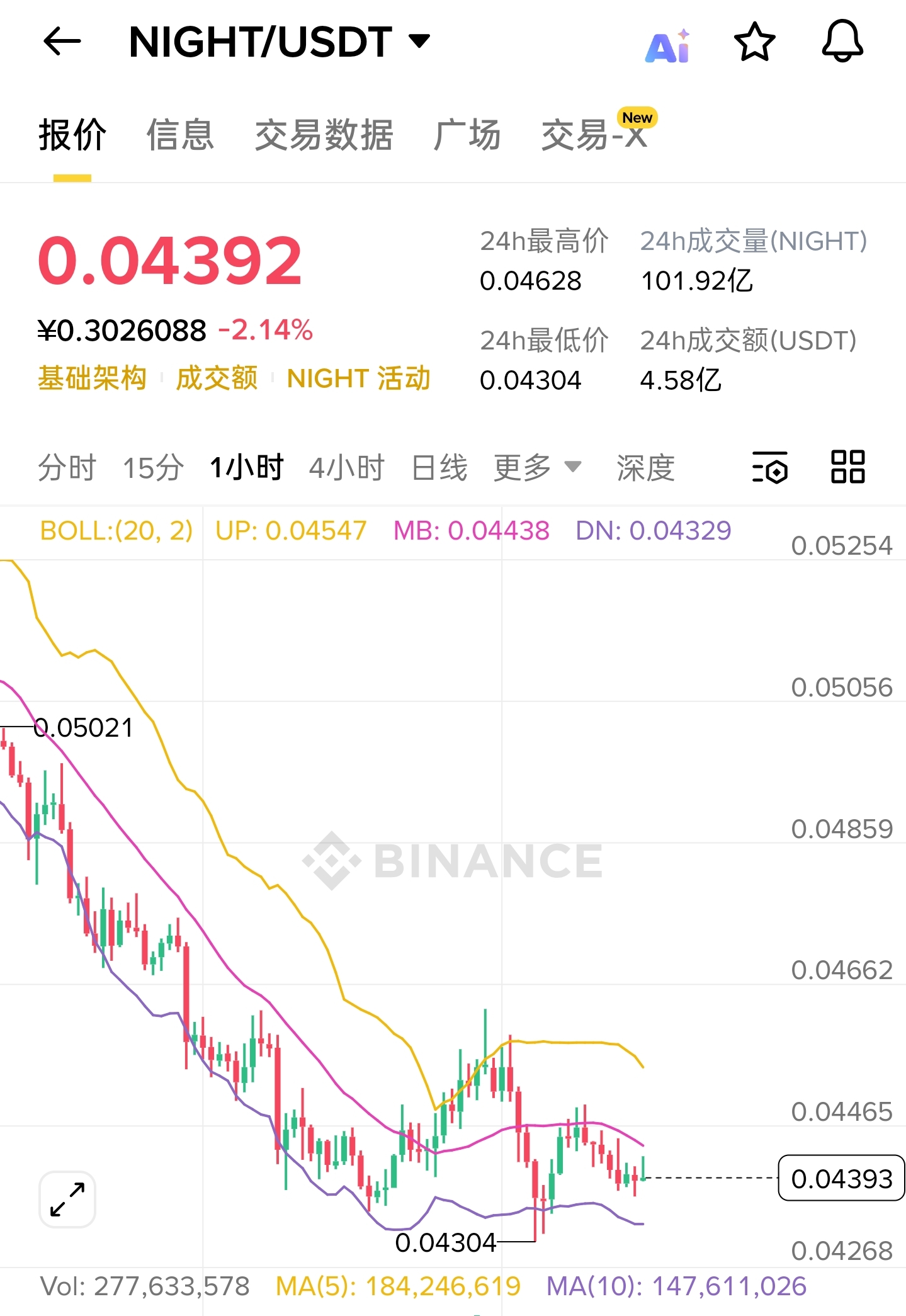Switch to the 信息 tab
This screenshot has height=1316, width=906.
(x=180, y=135)
